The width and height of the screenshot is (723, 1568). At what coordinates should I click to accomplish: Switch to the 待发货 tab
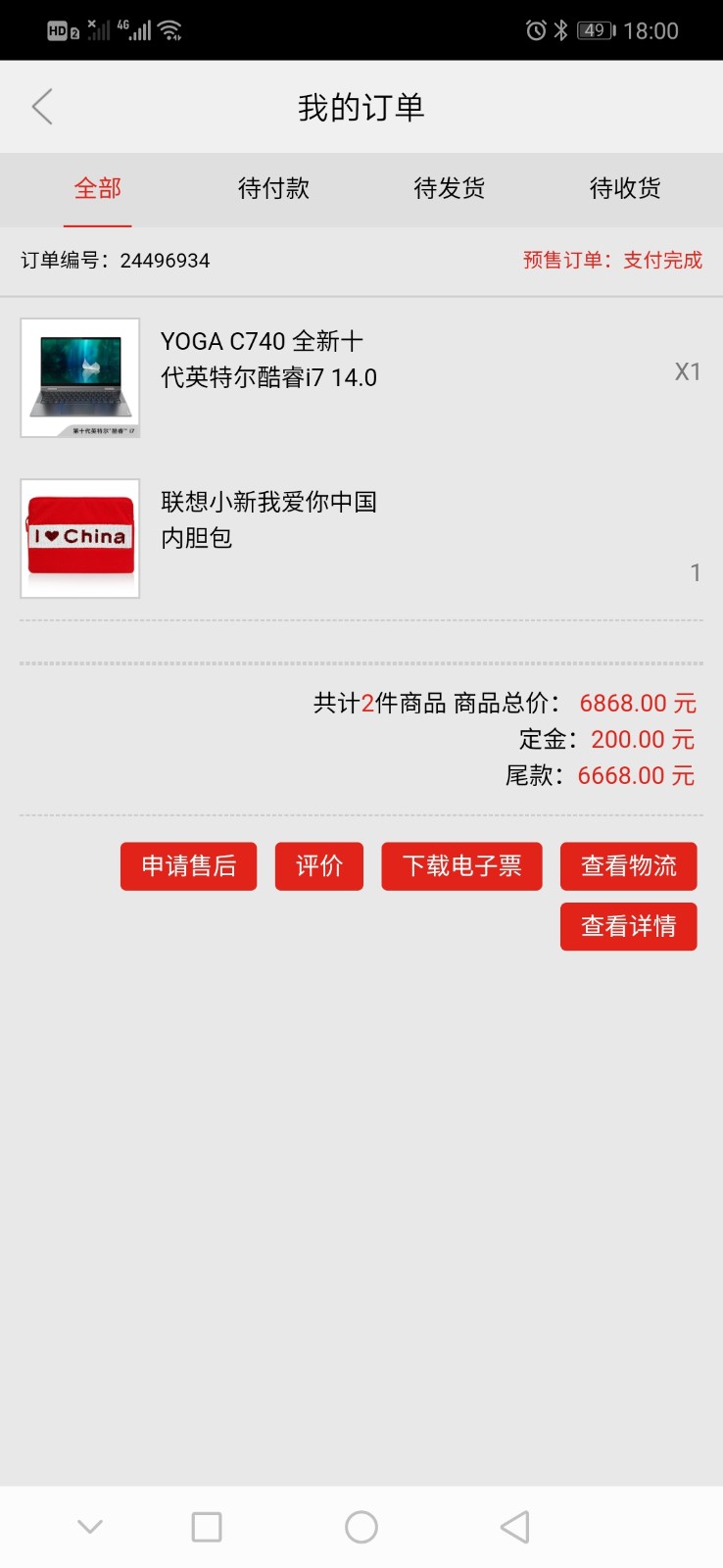point(449,188)
